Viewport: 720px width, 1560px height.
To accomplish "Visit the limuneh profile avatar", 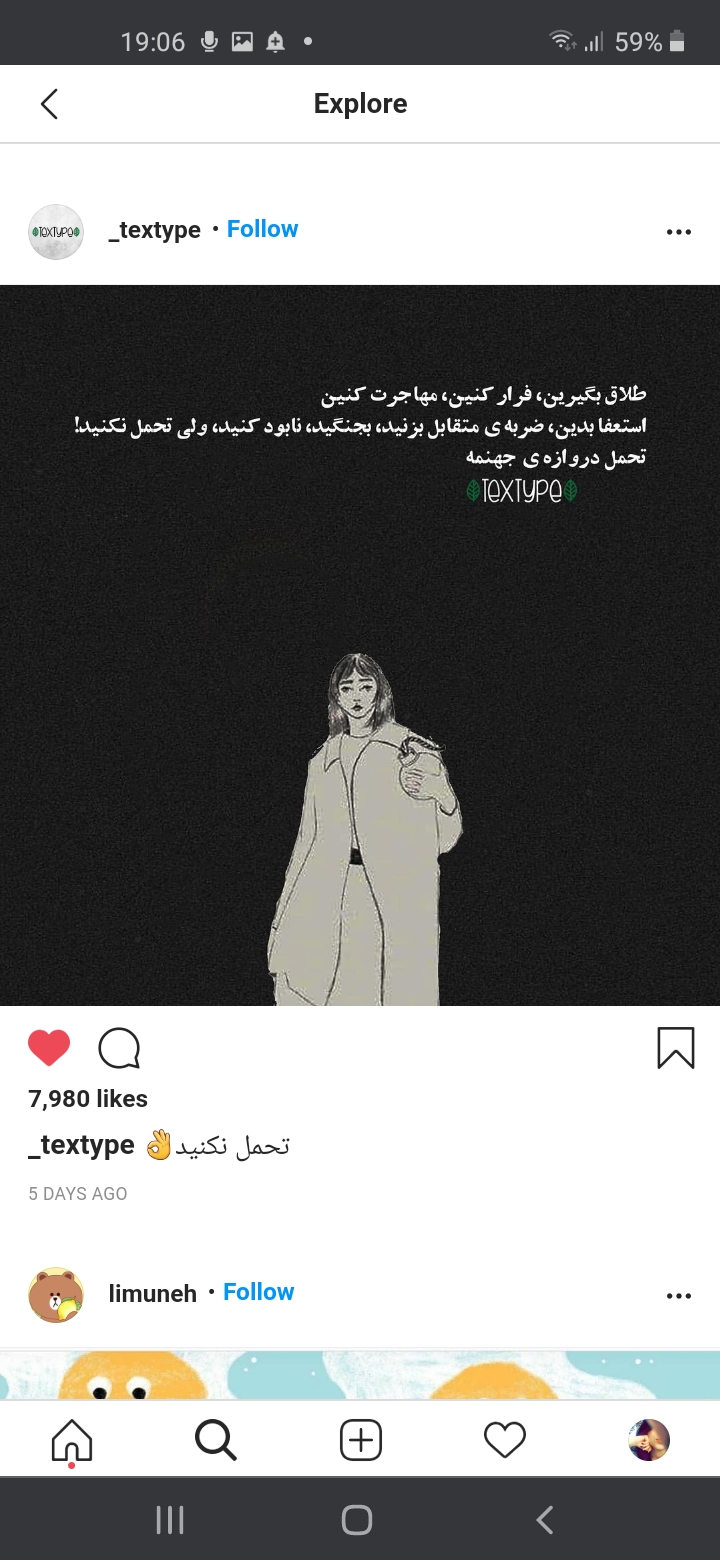I will point(56,1295).
